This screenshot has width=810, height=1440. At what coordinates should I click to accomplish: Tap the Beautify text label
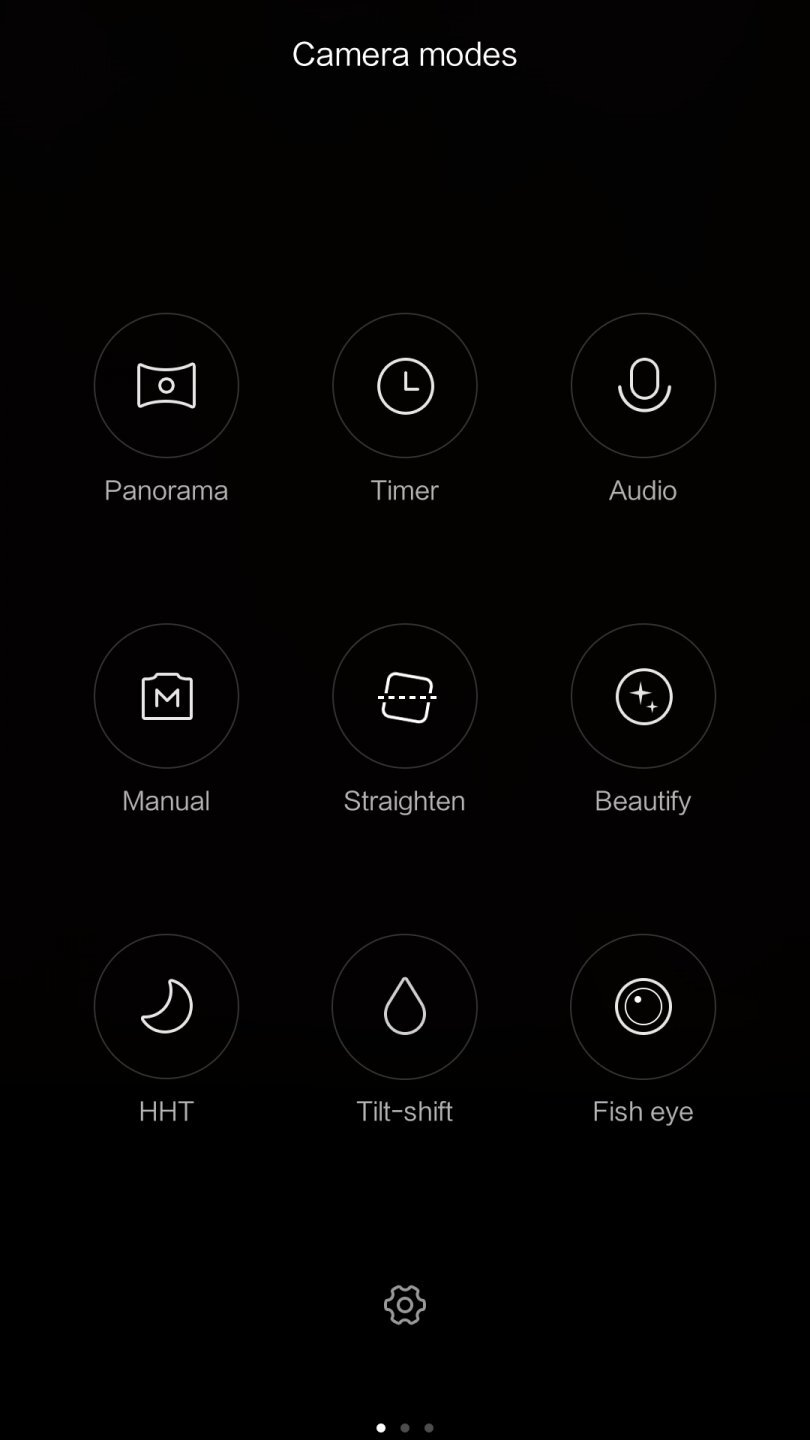643,800
